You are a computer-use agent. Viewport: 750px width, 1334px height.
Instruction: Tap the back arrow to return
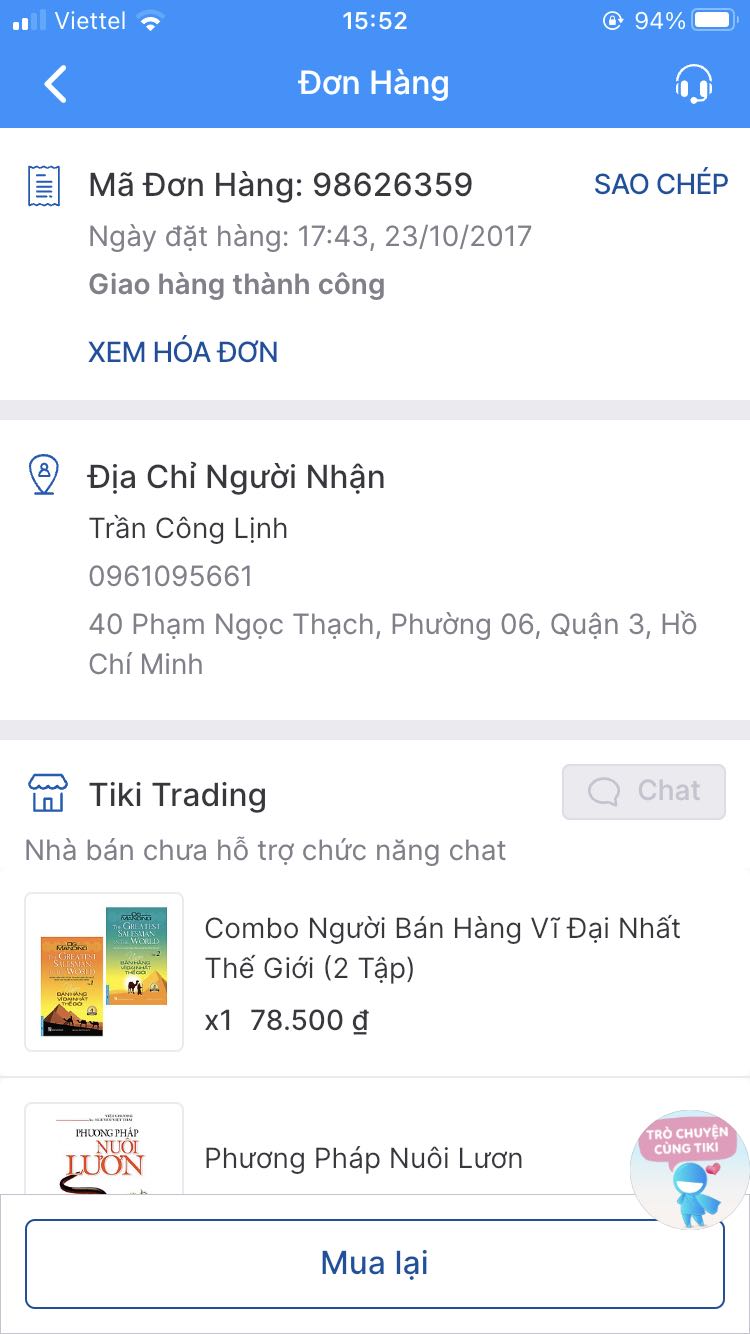coord(55,84)
